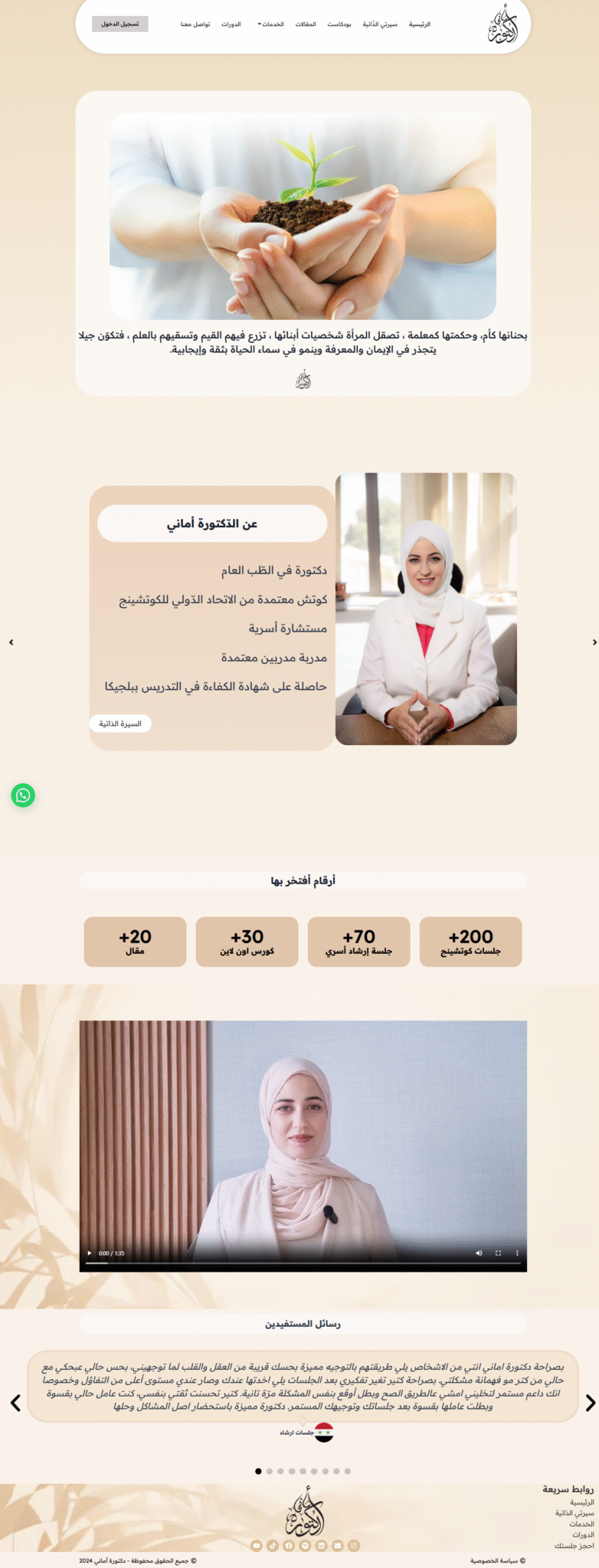Tap the السيرة الذاتية button in the about card
Screen dimensions: 599x1568
click(x=120, y=724)
